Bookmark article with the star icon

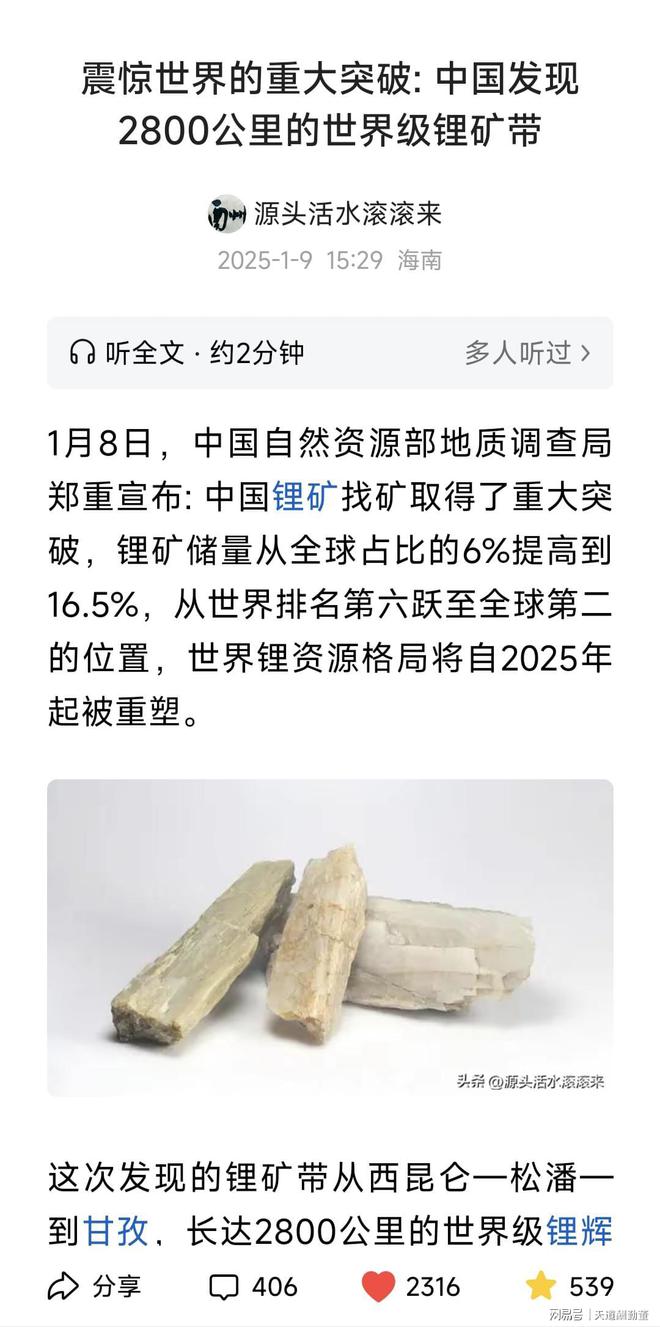point(541,1286)
